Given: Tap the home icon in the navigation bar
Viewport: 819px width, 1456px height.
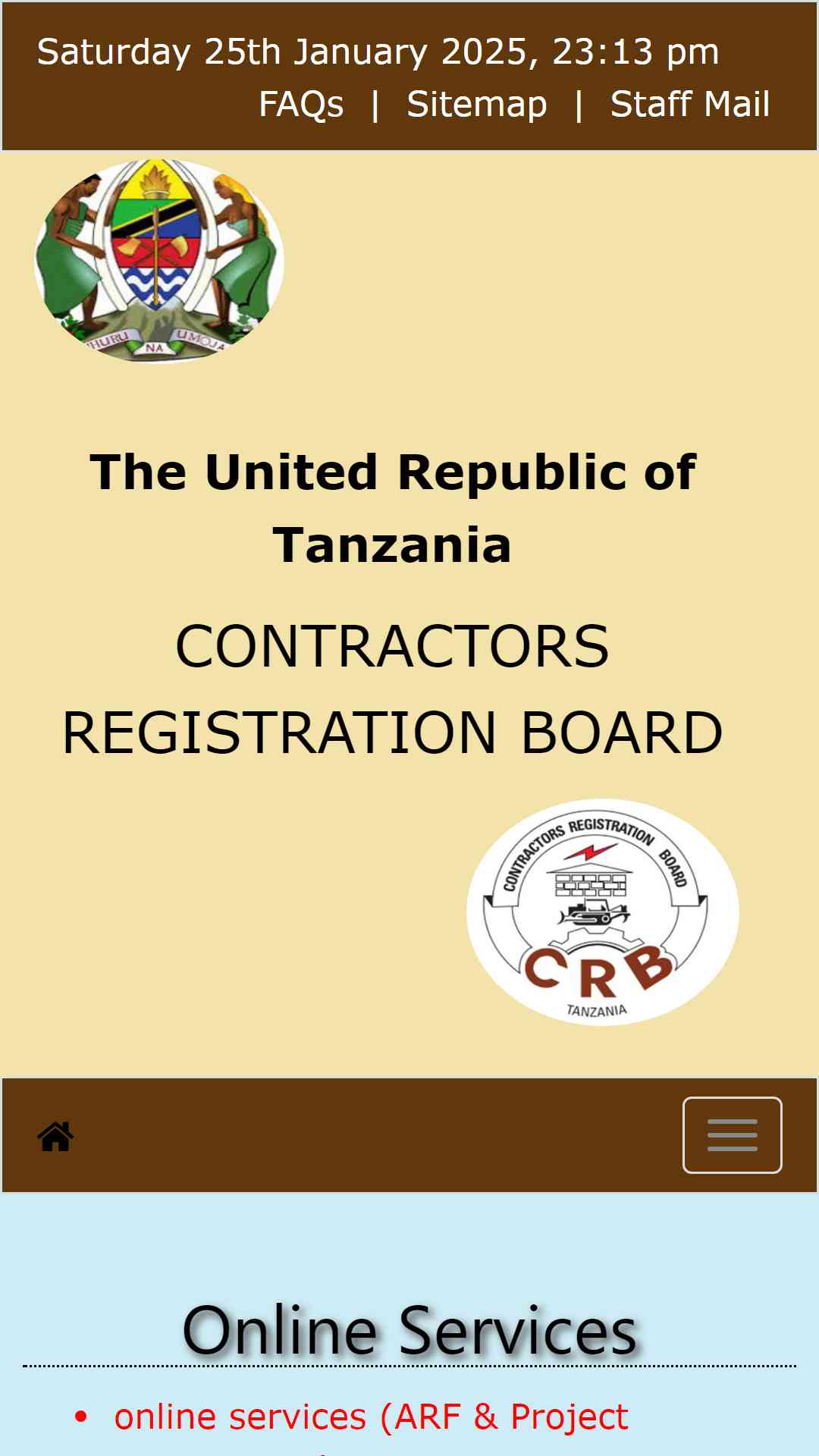Looking at the screenshot, I should pos(55,1136).
